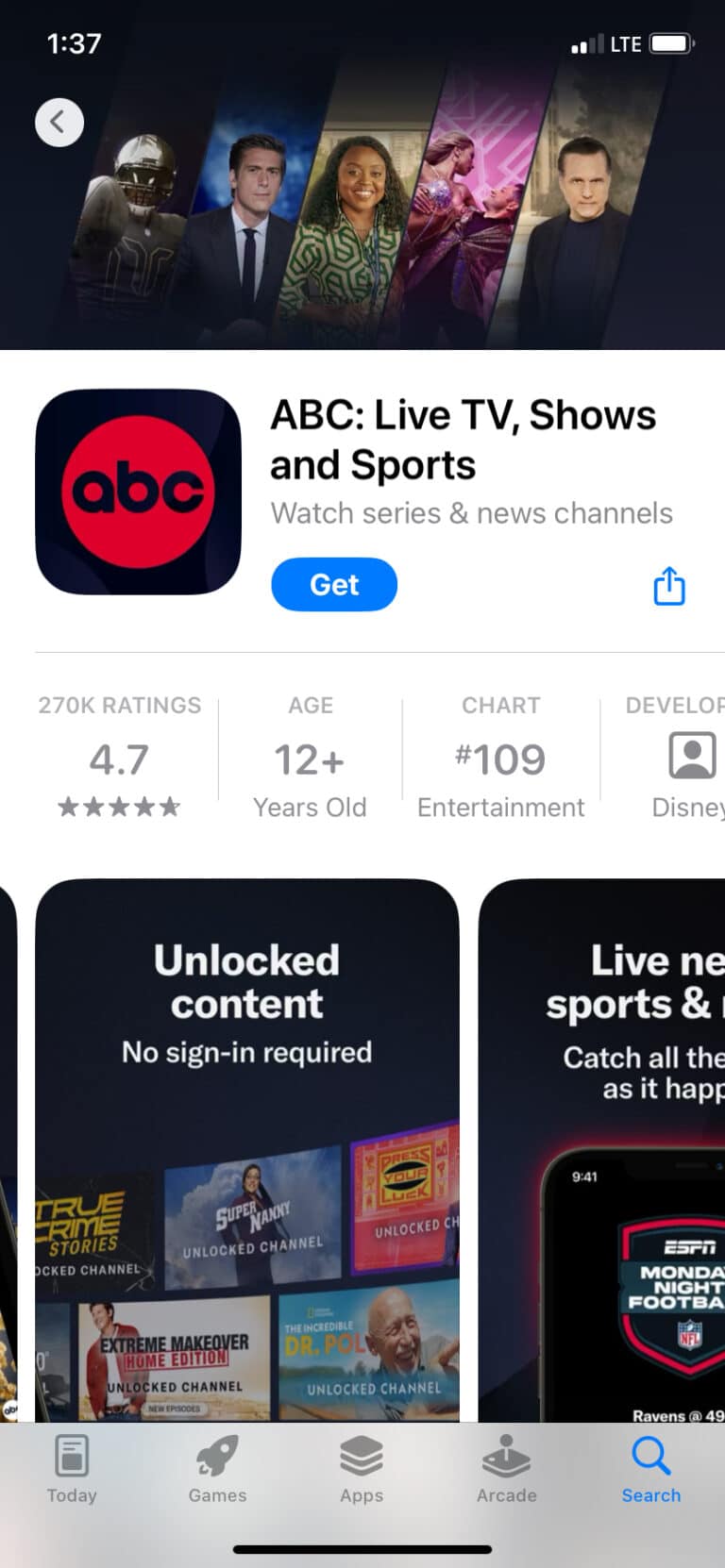Tap the battery indicator in status bar
The height and width of the screenshot is (1568, 725).
click(x=672, y=42)
